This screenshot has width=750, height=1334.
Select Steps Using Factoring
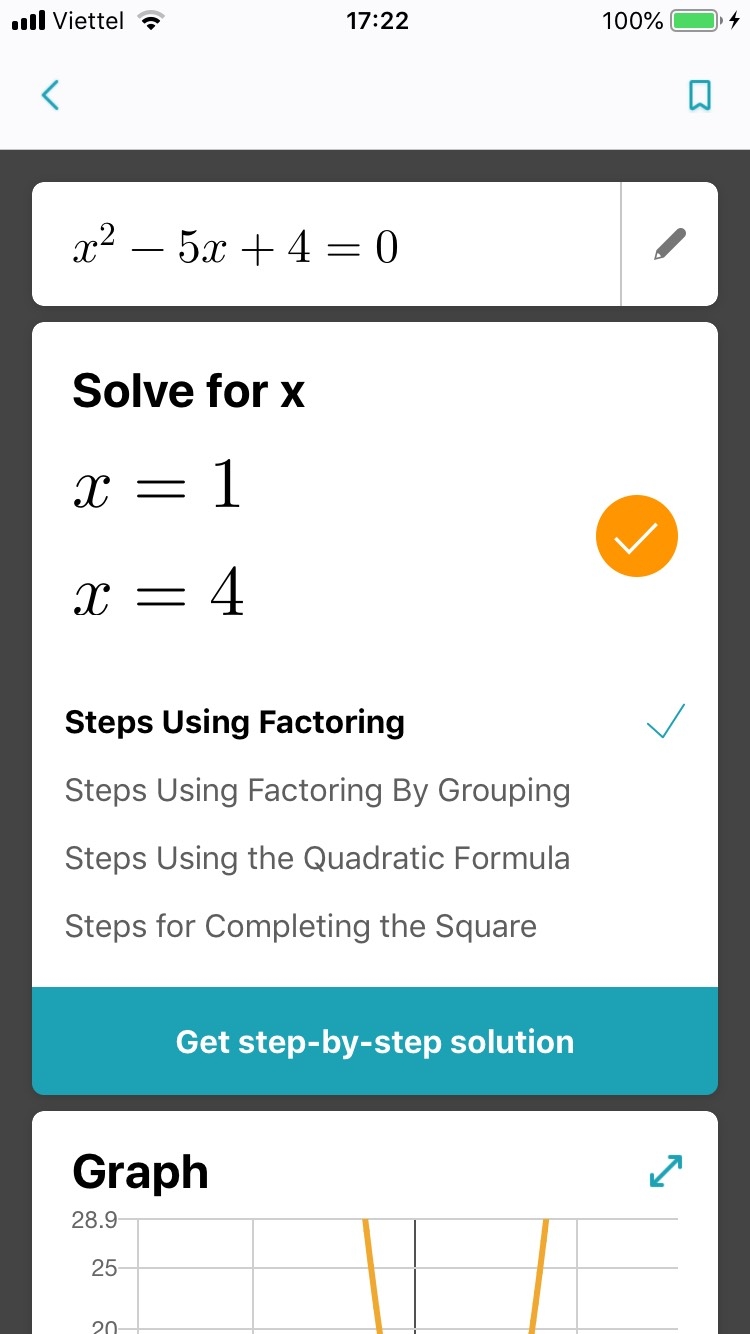point(235,722)
